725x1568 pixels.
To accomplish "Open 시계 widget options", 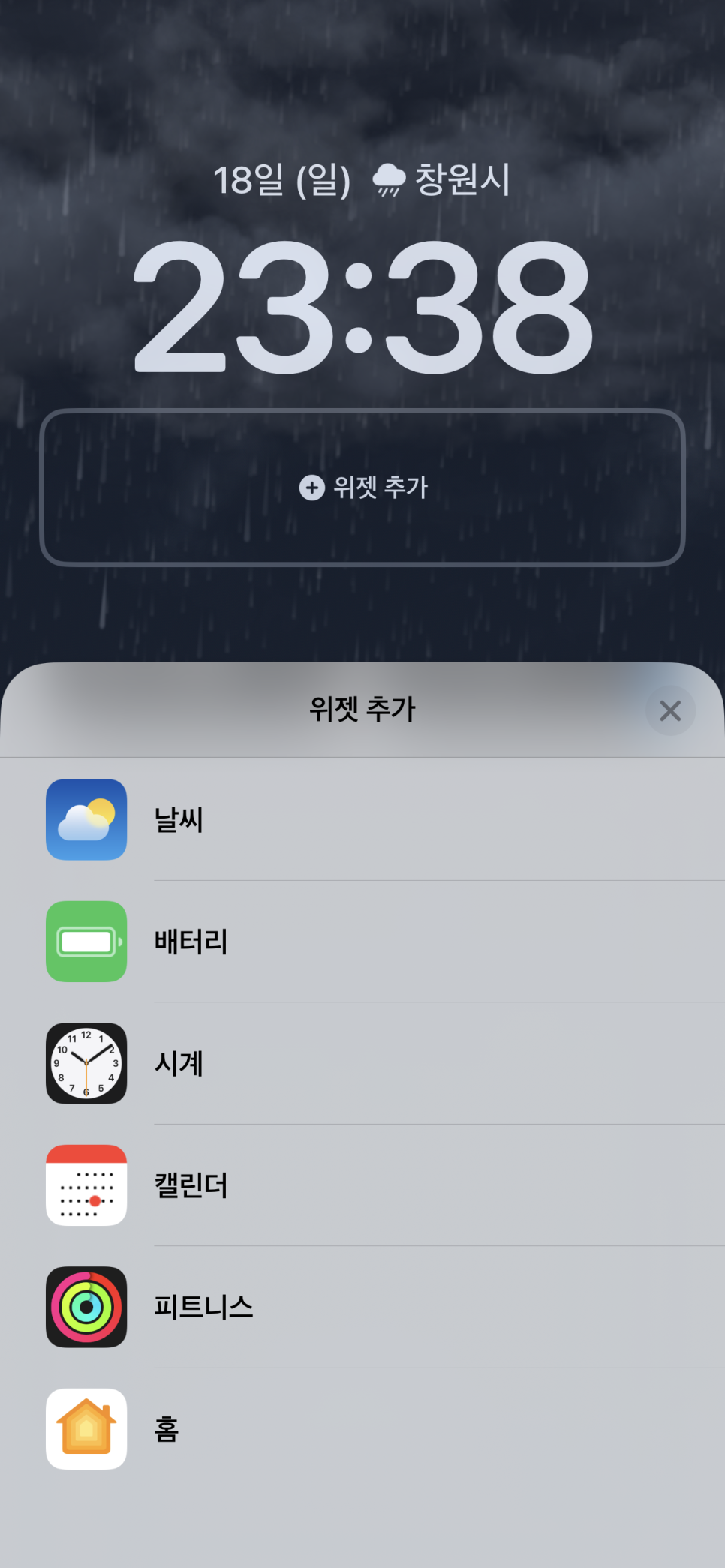I will [x=362, y=1063].
